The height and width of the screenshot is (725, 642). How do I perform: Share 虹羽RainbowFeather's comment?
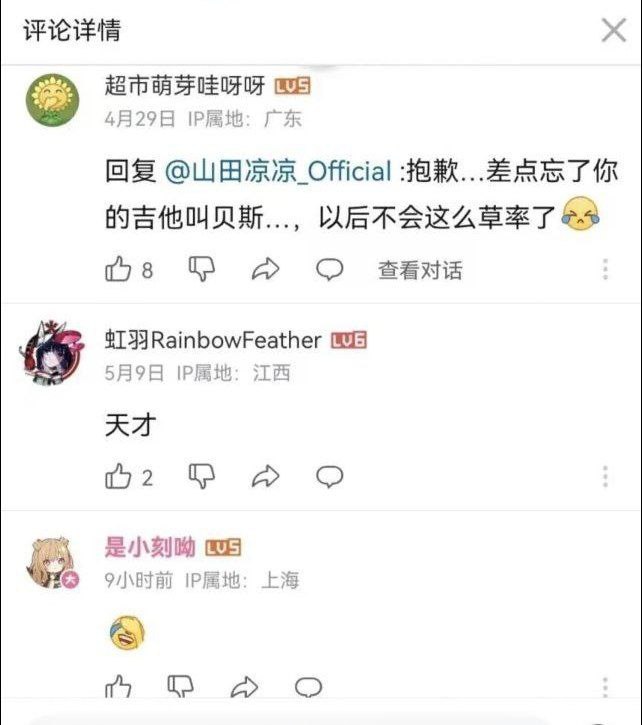(x=265, y=477)
